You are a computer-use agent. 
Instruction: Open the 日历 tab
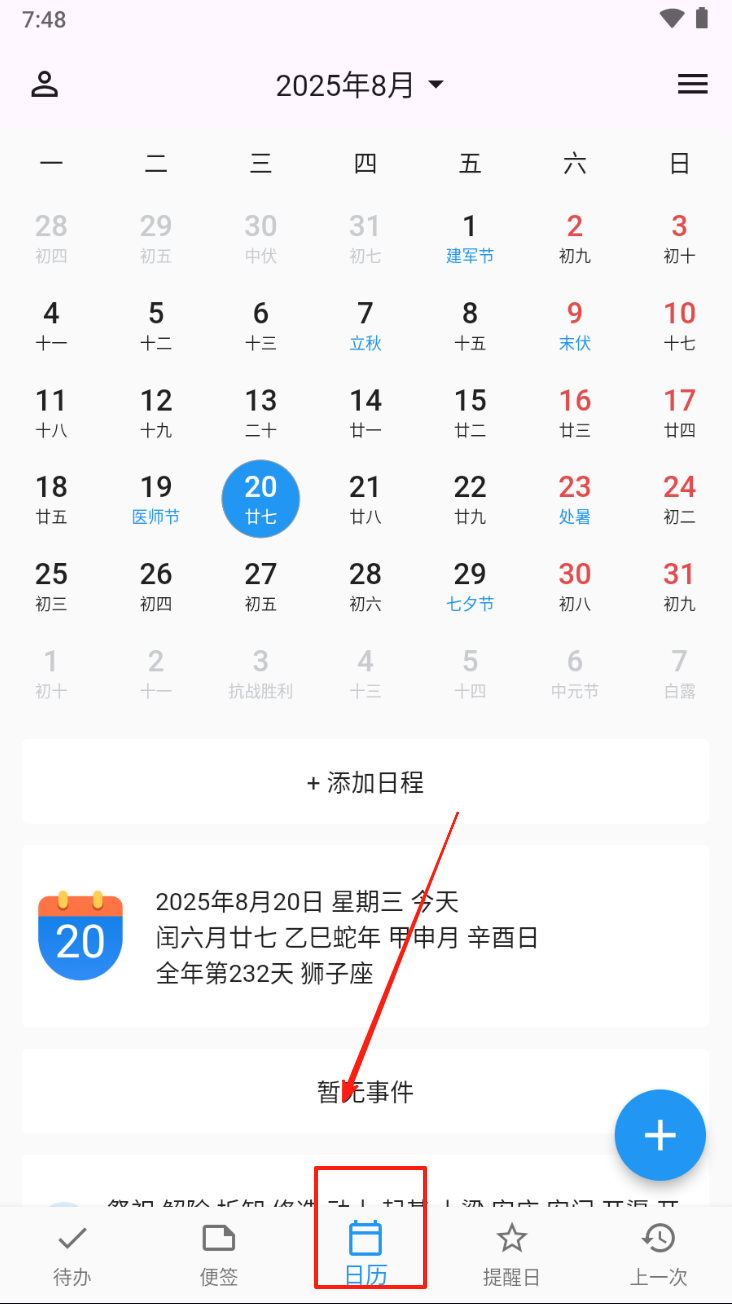(x=365, y=1254)
